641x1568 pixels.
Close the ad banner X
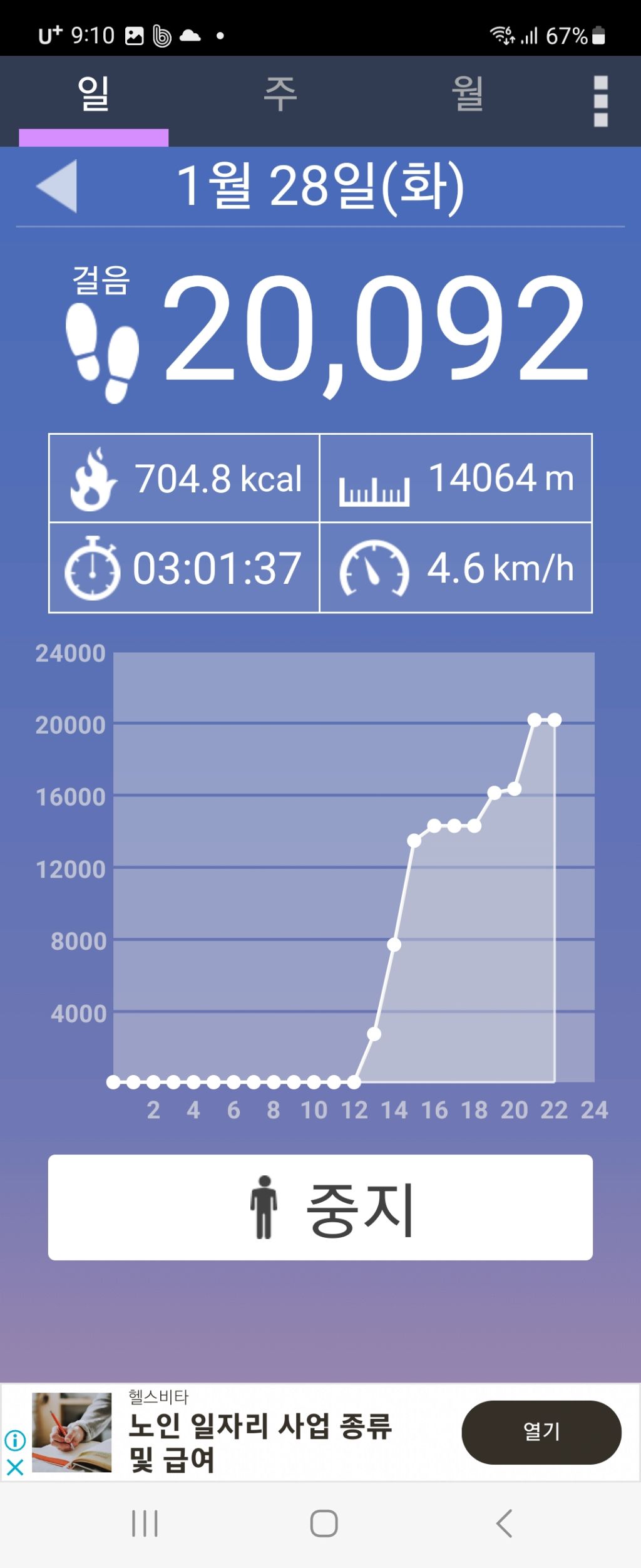click(x=15, y=1467)
